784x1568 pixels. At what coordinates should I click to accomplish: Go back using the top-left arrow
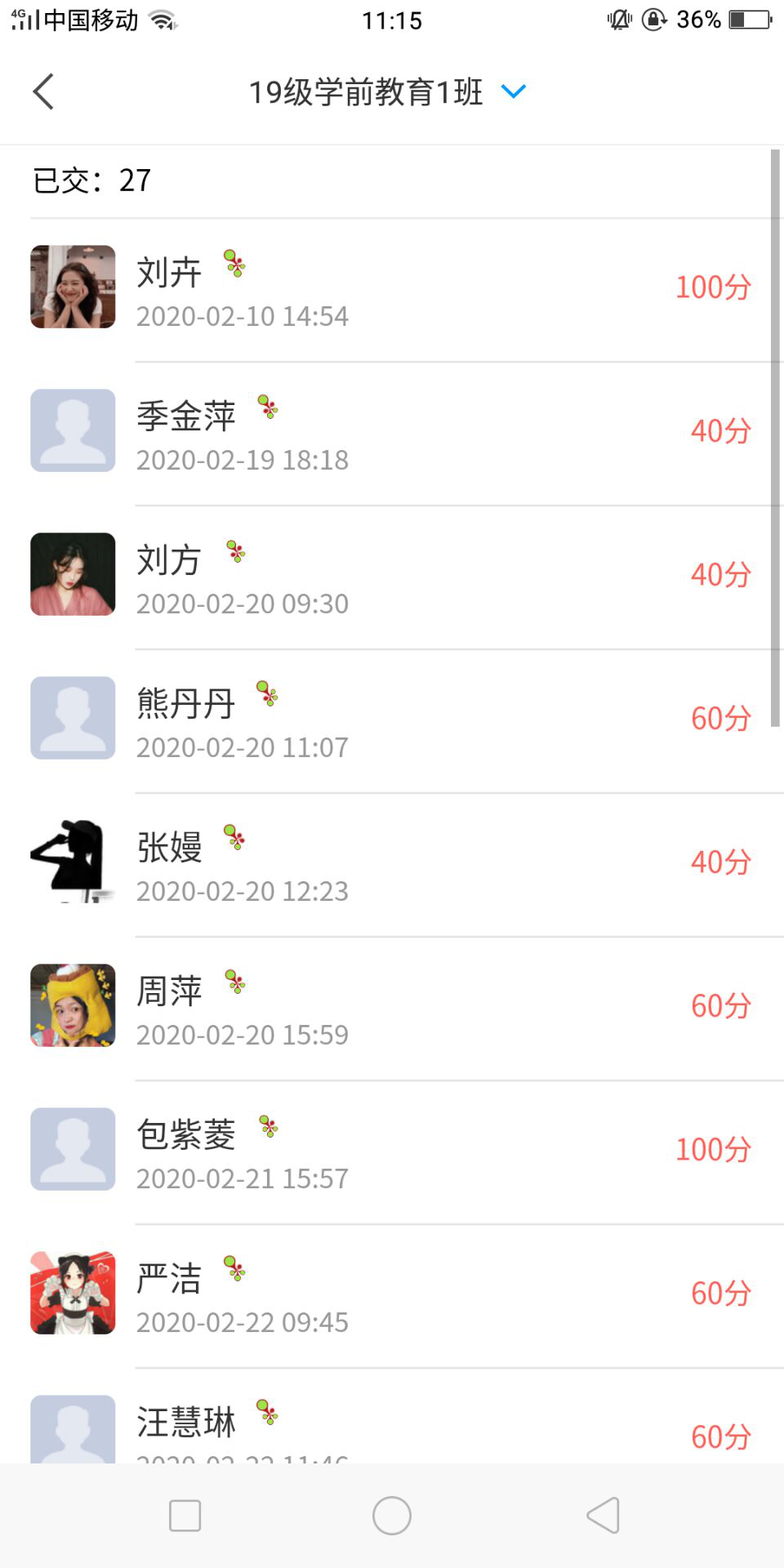pyautogui.click(x=43, y=91)
